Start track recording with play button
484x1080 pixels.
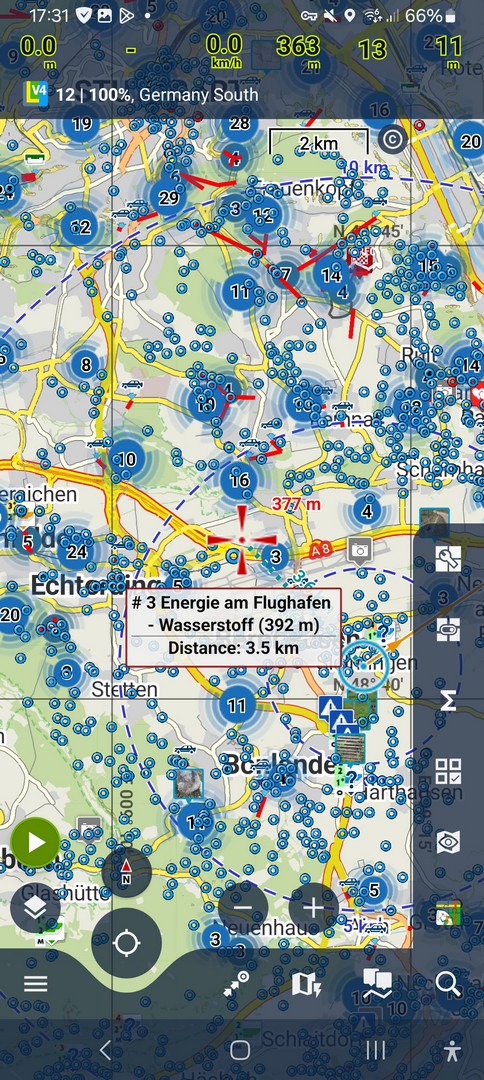click(x=35, y=842)
